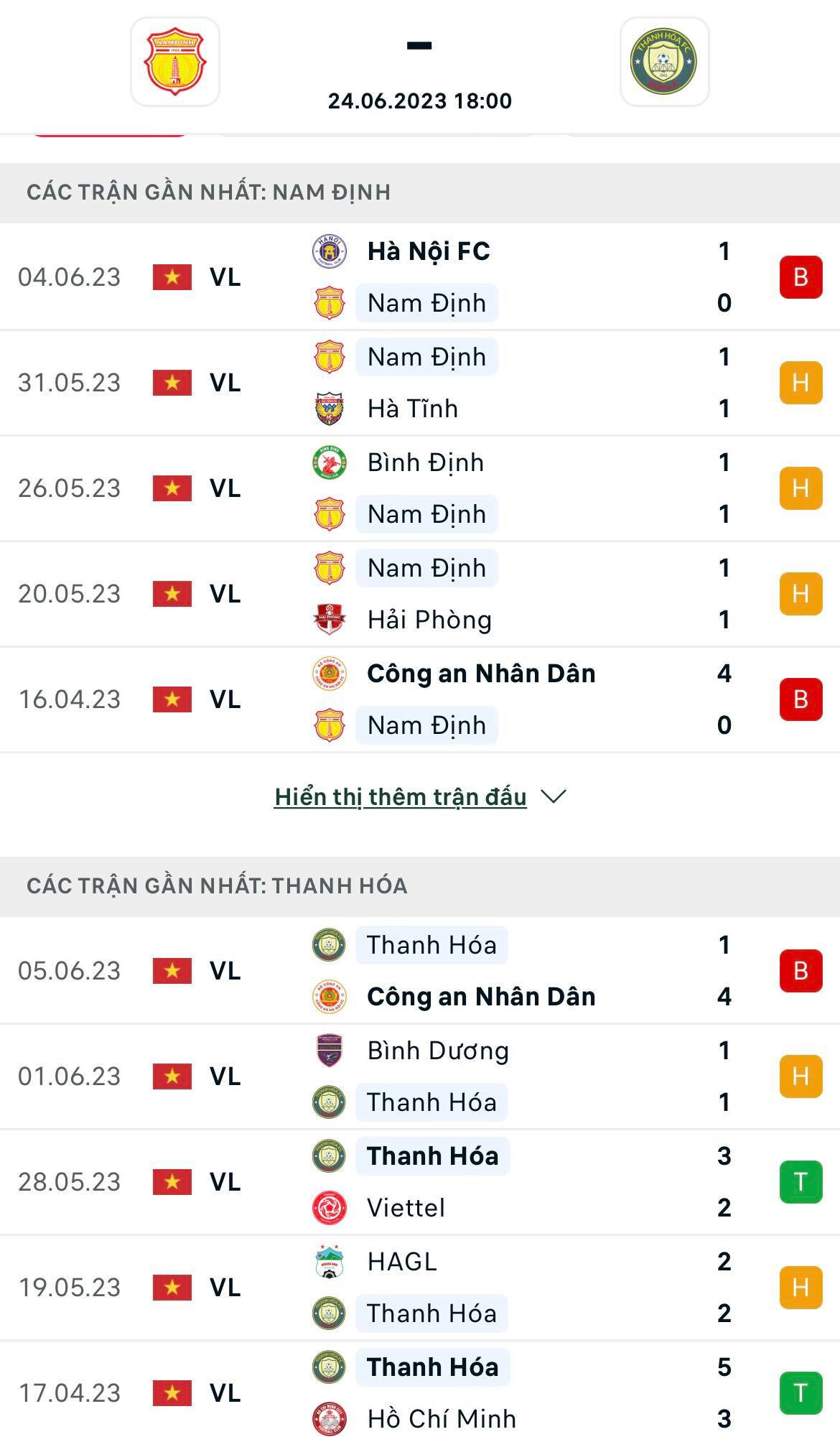
Task: Expand Hiển thị thêm trận đấu link
Action: pos(420,796)
